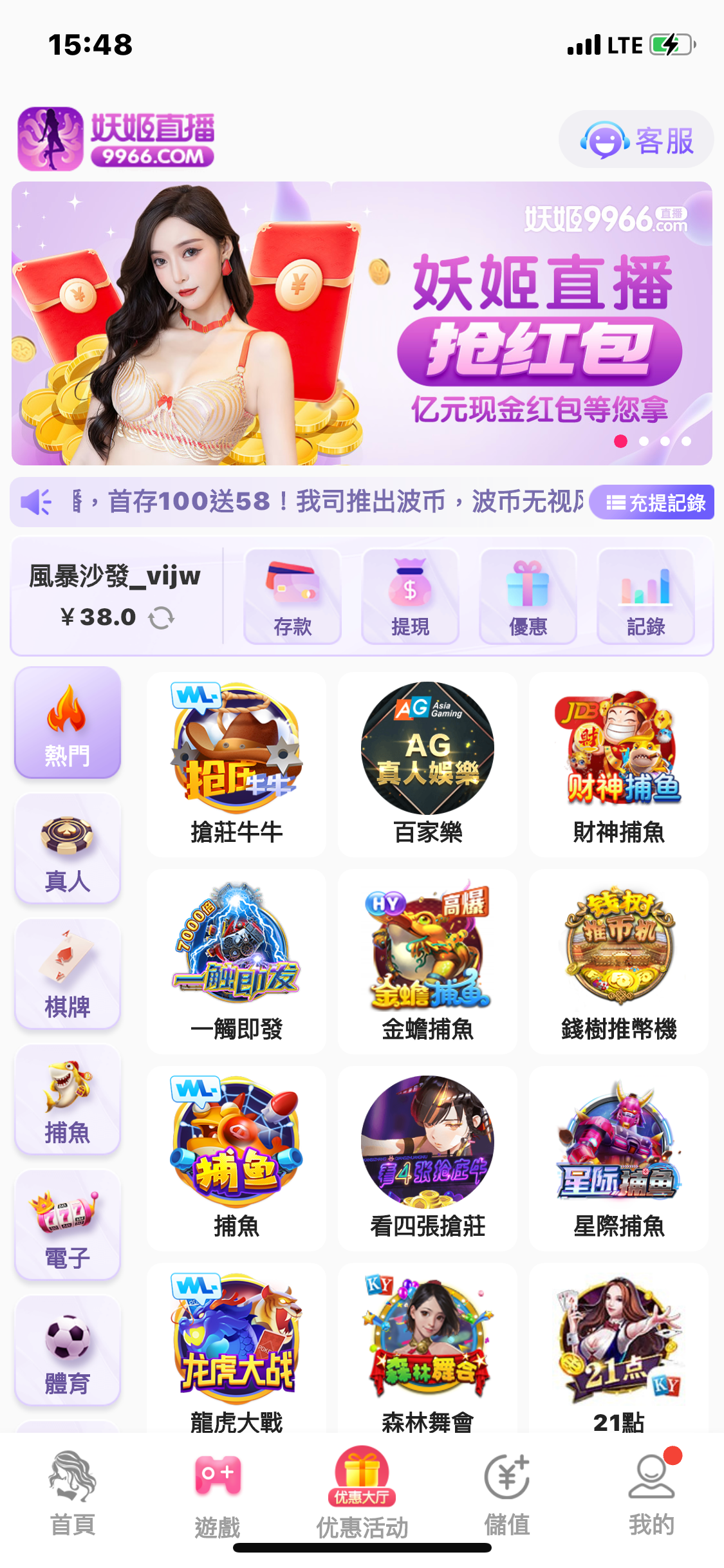The width and height of the screenshot is (724, 1568).
Task: Open 客服 customer service
Action: (636, 140)
